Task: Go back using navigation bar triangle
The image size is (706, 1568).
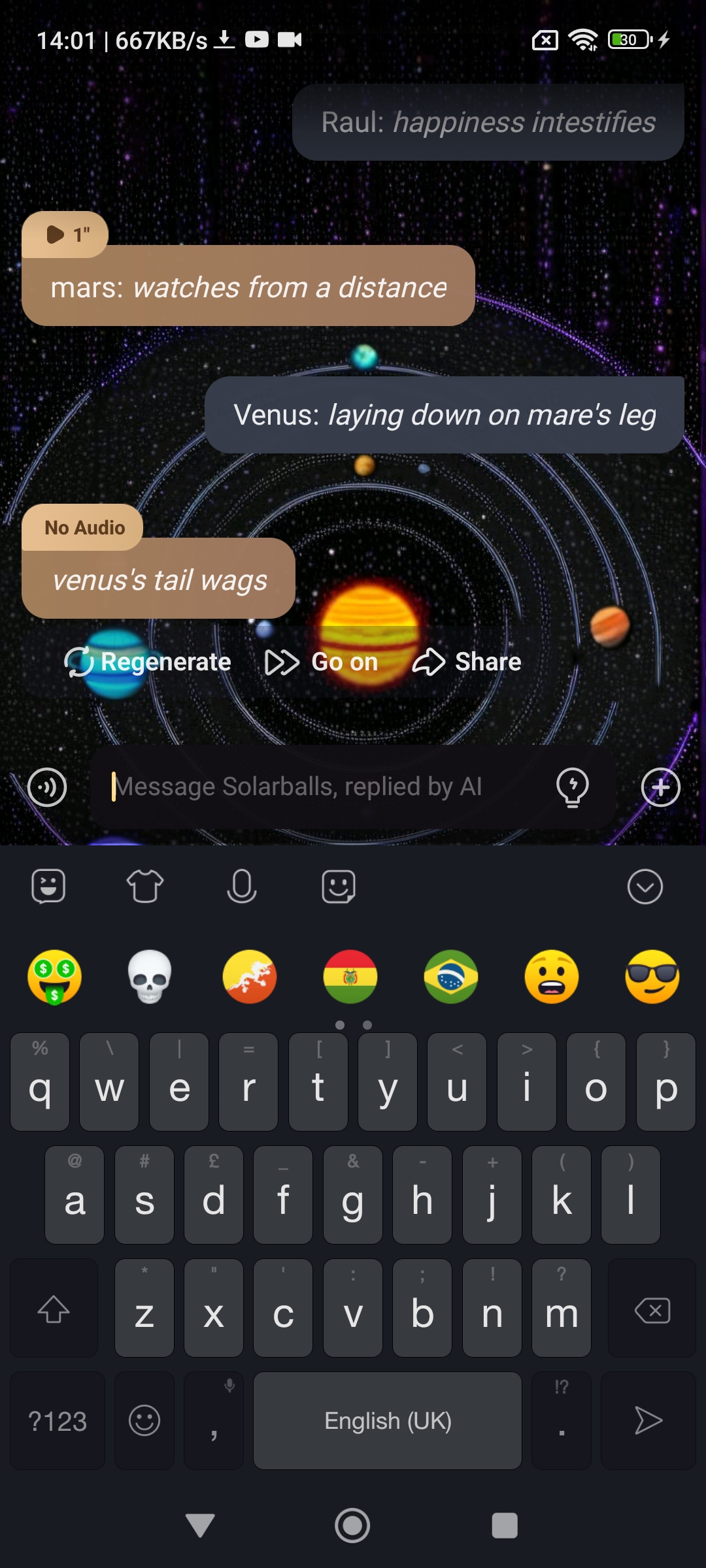Action: 200,1526
